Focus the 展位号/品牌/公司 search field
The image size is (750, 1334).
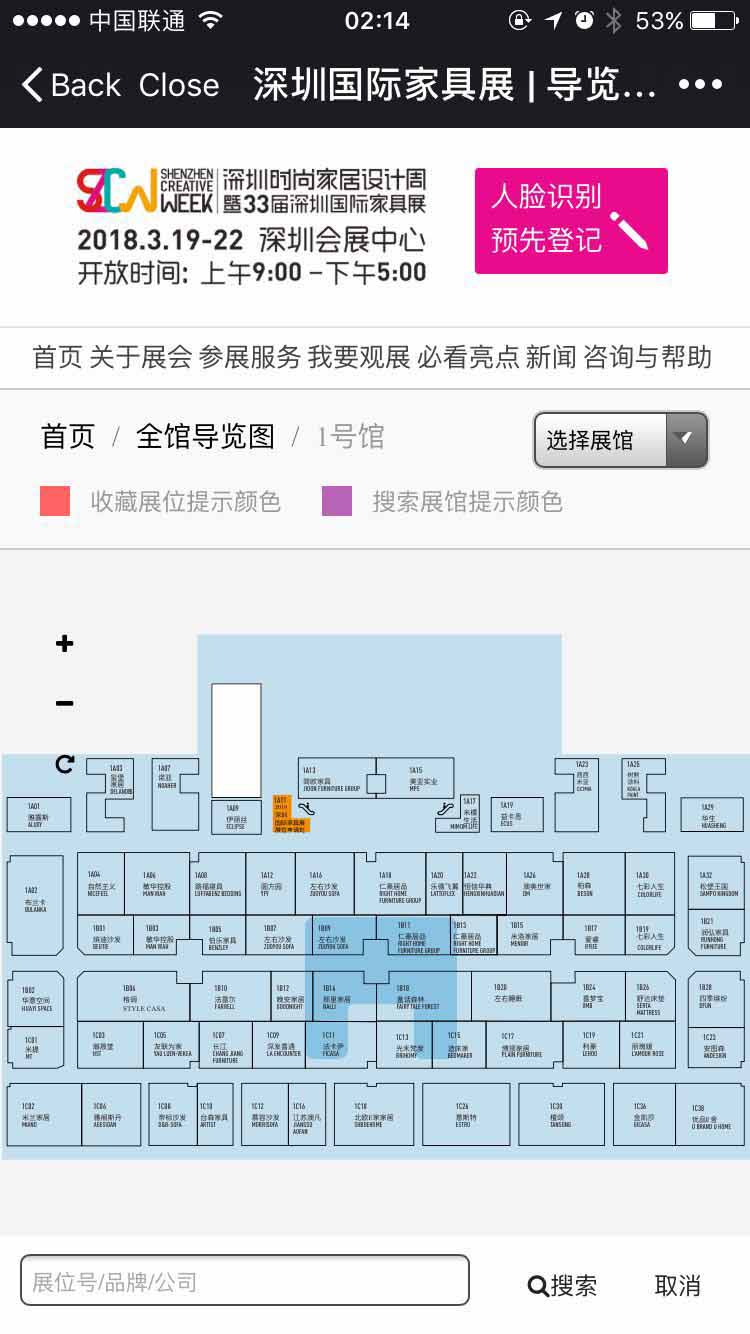coord(245,1281)
